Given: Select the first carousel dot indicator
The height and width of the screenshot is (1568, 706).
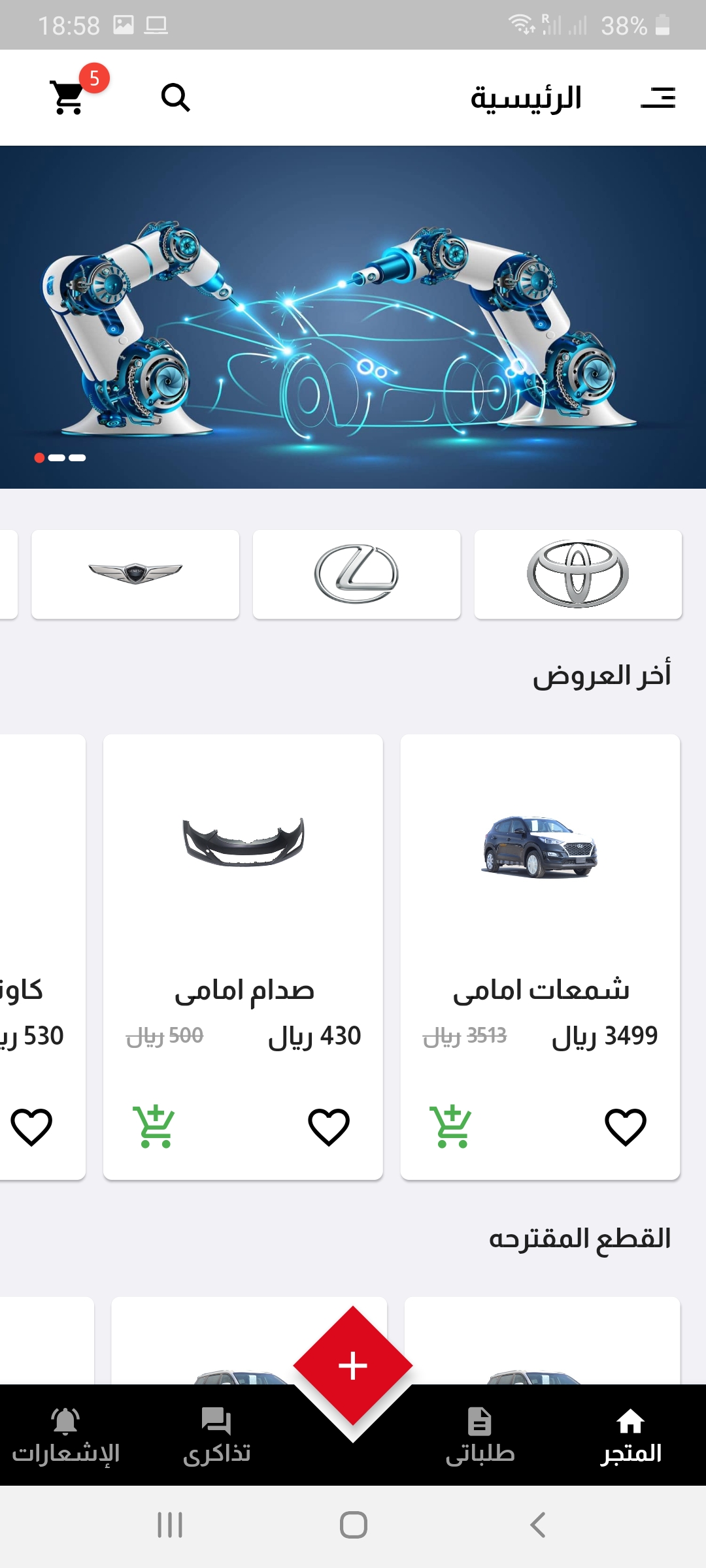Looking at the screenshot, I should [41, 459].
